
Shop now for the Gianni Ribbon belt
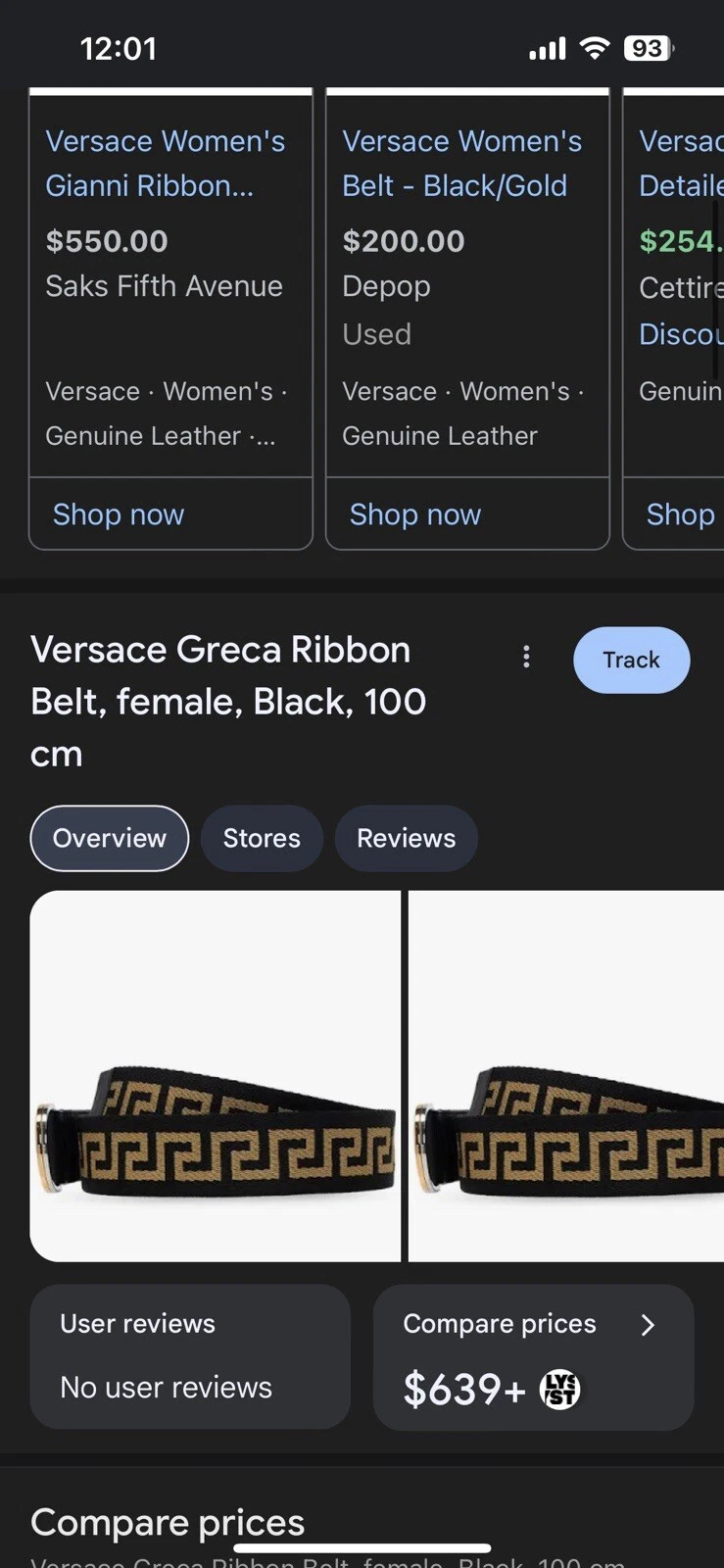point(118,514)
